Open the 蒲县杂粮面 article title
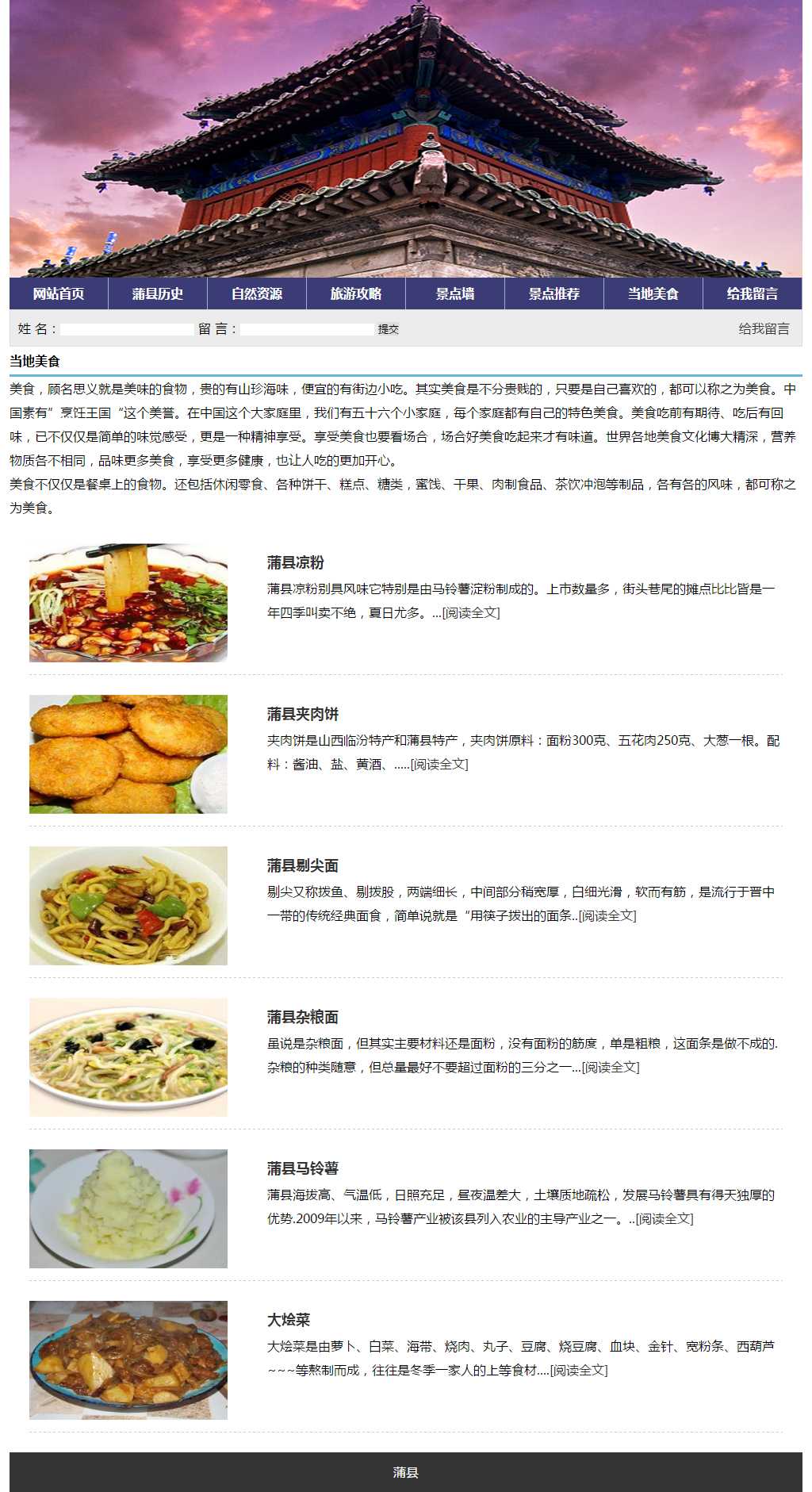812x1492 pixels. (x=302, y=1017)
